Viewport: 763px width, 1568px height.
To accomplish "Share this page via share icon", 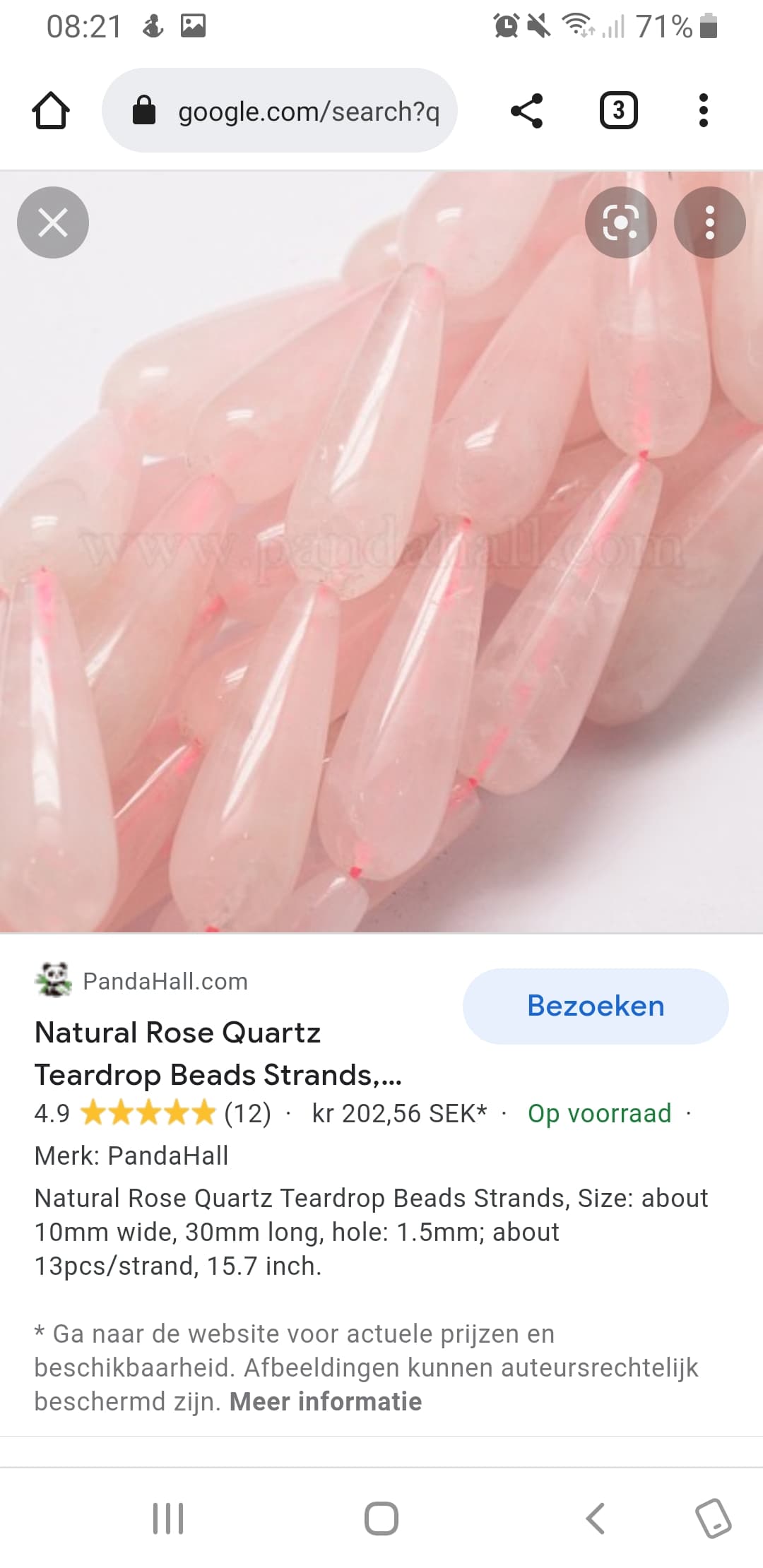I will coord(527,111).
